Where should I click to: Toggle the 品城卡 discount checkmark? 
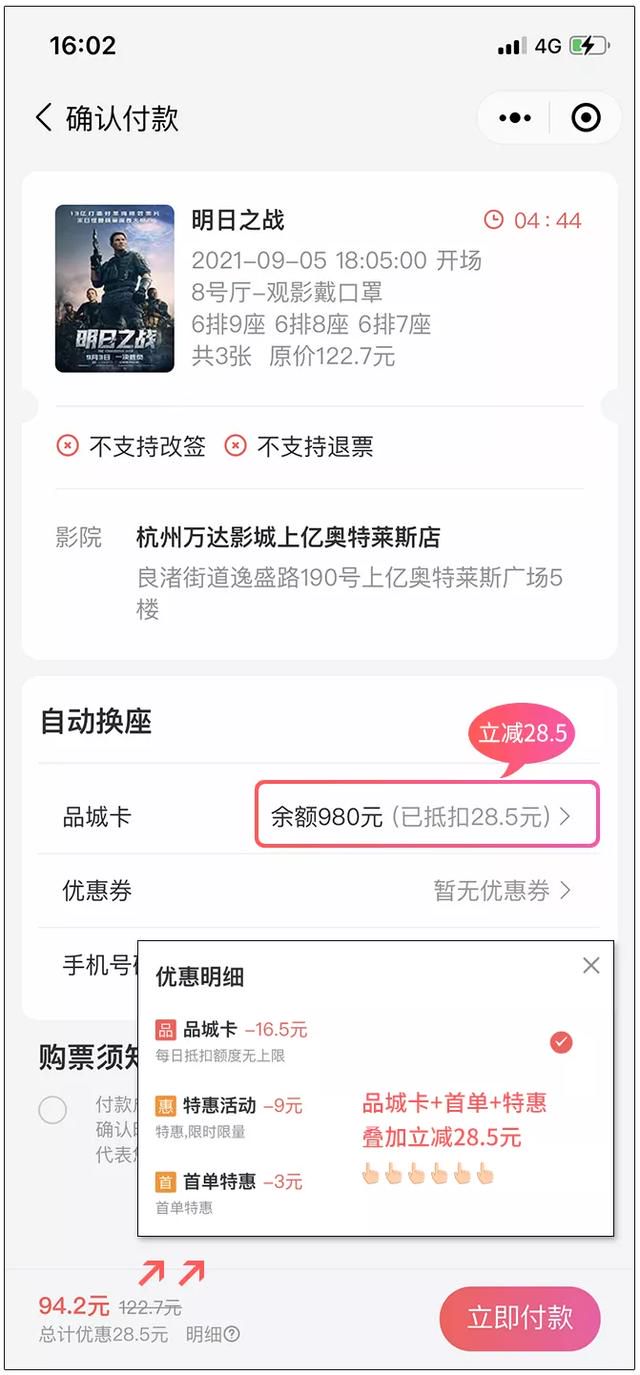click(562, 1043)
